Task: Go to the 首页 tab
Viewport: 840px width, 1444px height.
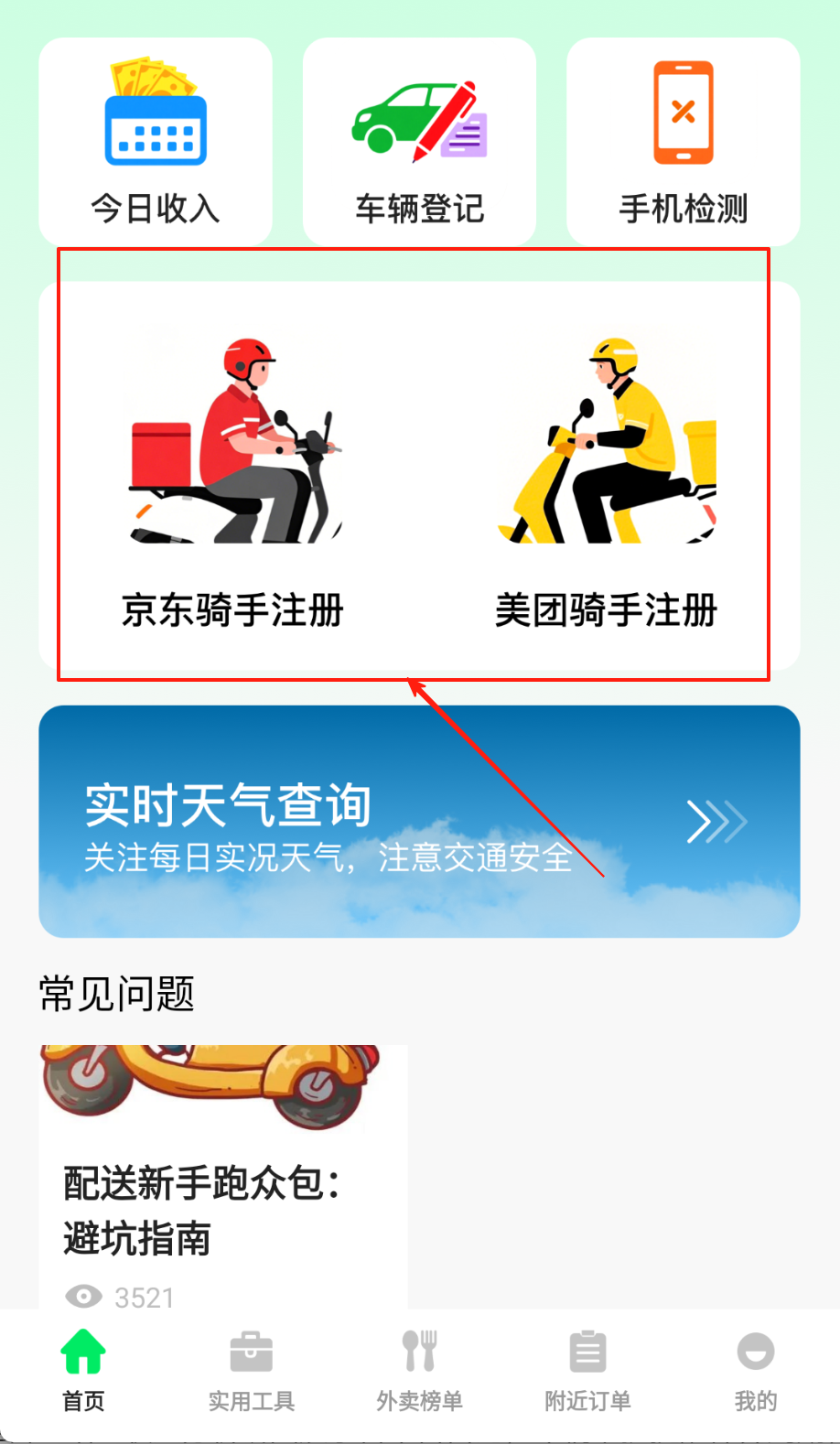Action: [83, 1368]
